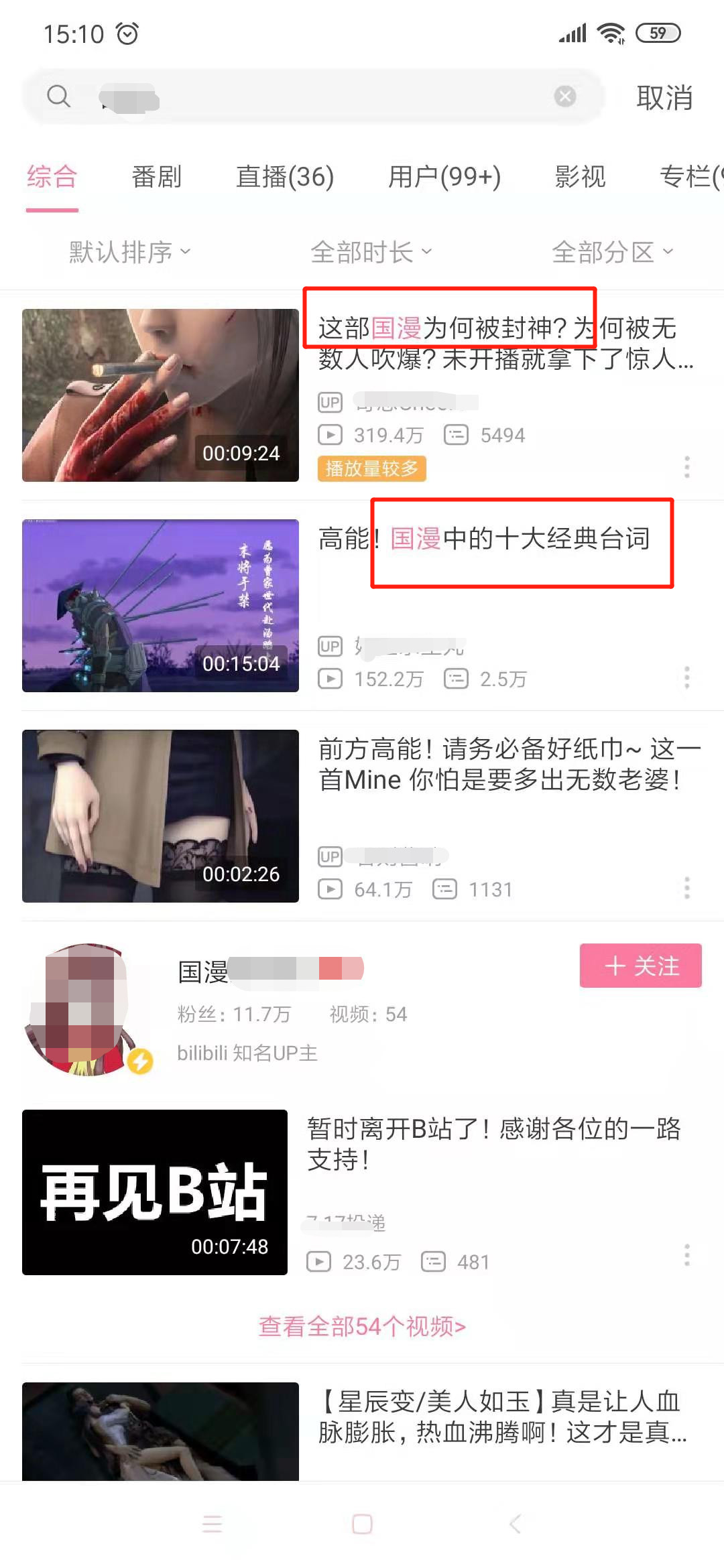Switch to the 直播(36) tab
724x1568 pixels.
(284, 177)
